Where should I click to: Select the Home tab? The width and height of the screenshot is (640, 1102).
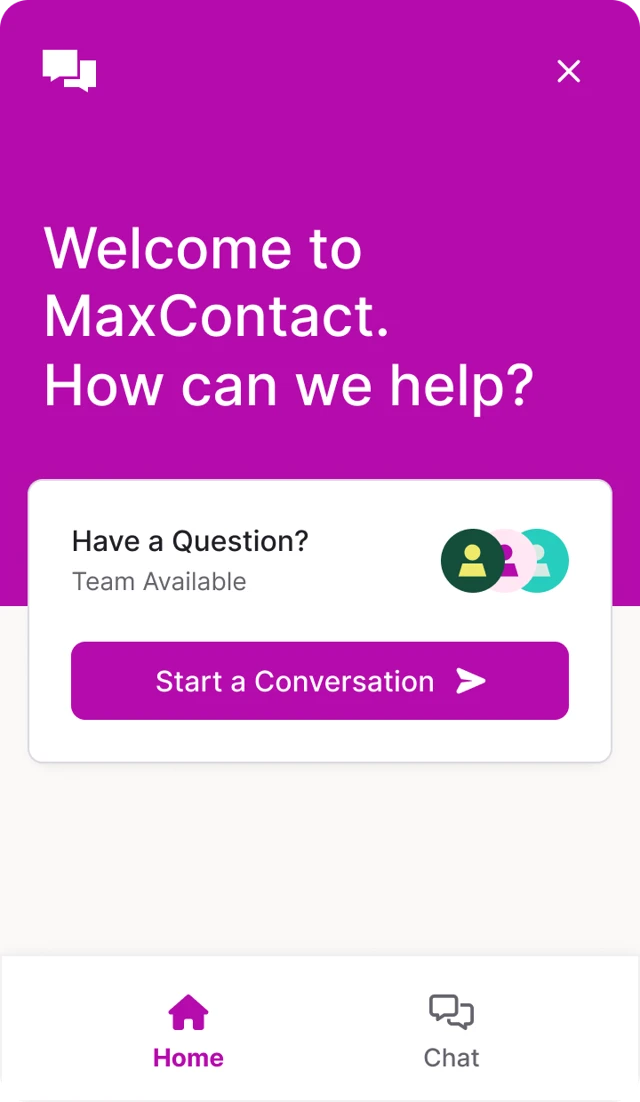(x=188, y=1031)
